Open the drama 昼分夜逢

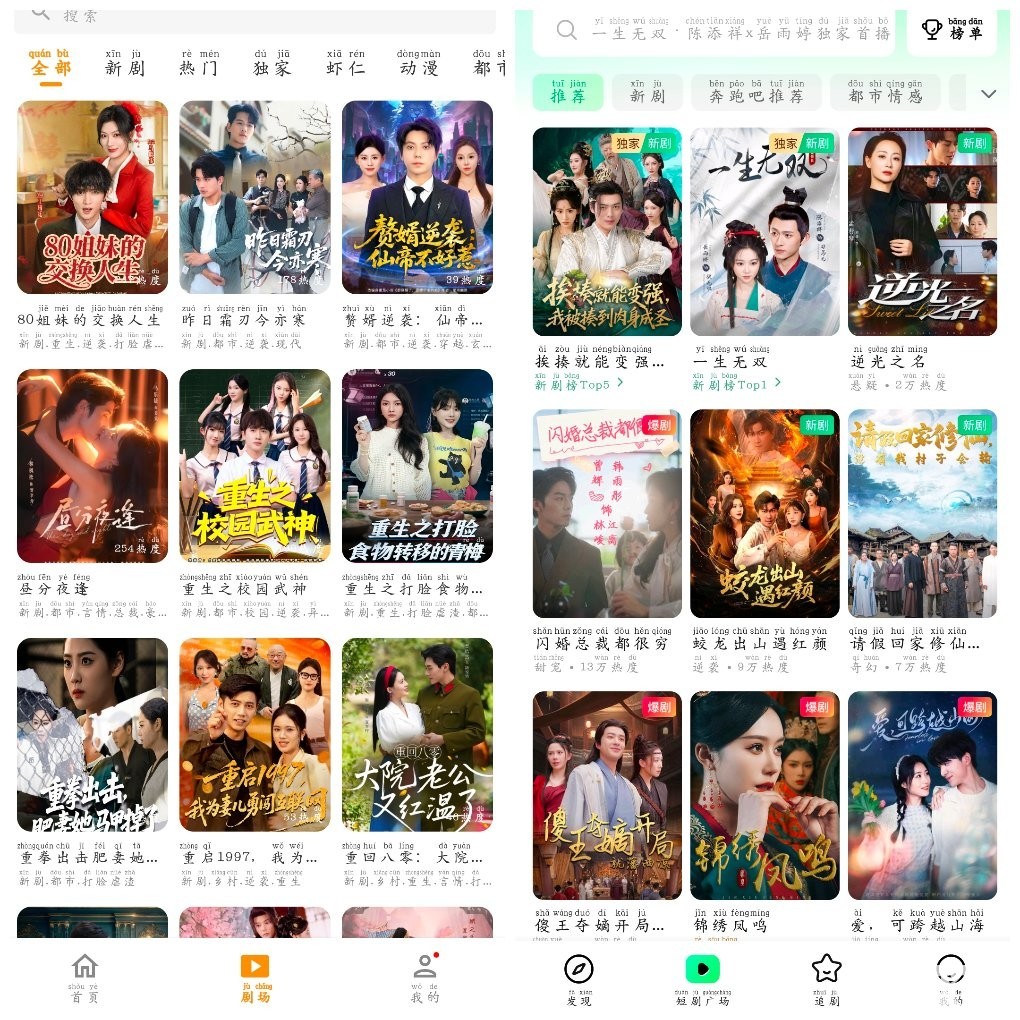[92, 465]
